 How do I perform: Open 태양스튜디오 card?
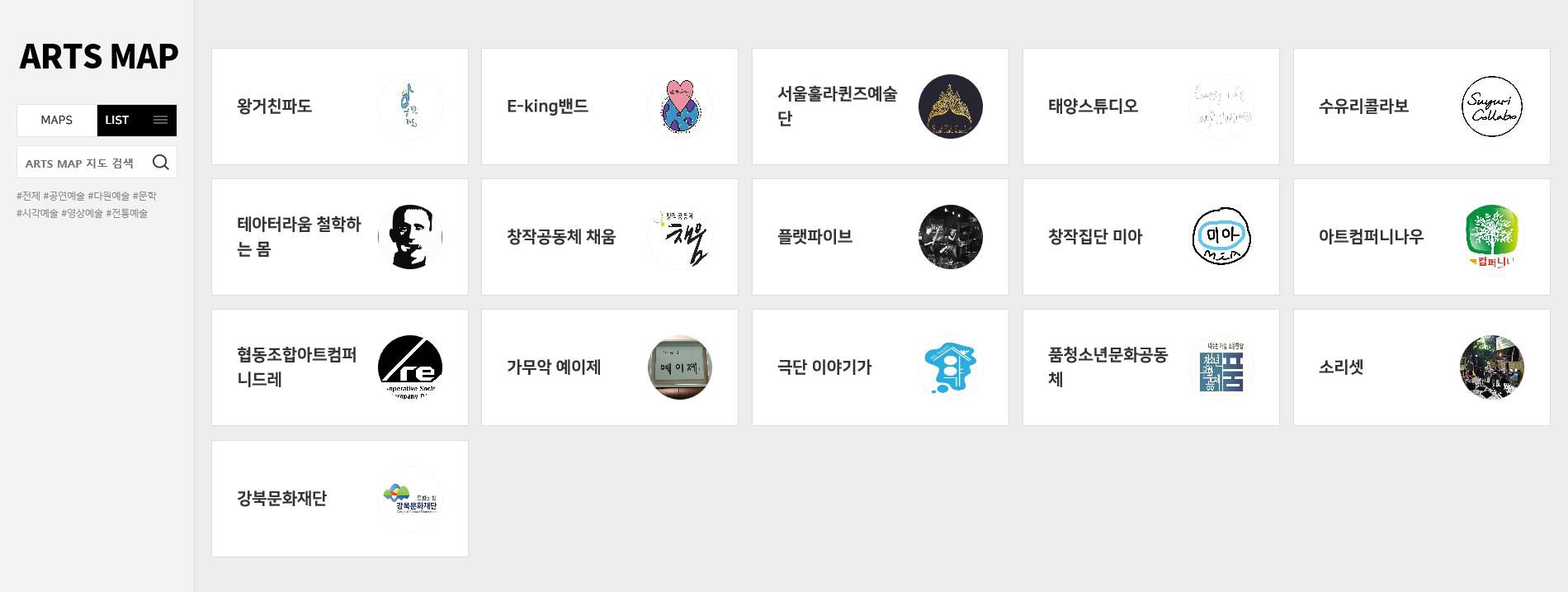coord(1150,107)
